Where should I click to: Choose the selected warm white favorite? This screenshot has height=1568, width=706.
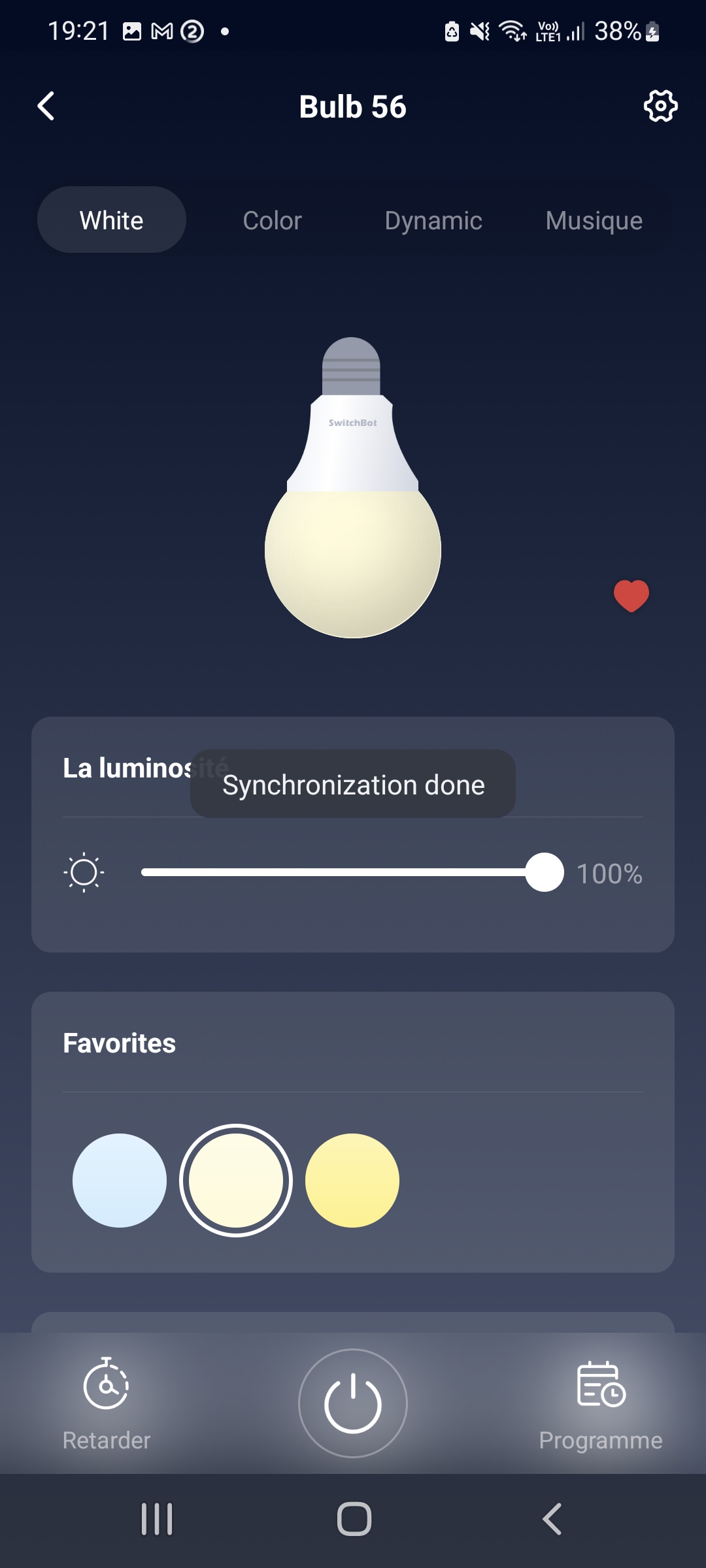236,1180
